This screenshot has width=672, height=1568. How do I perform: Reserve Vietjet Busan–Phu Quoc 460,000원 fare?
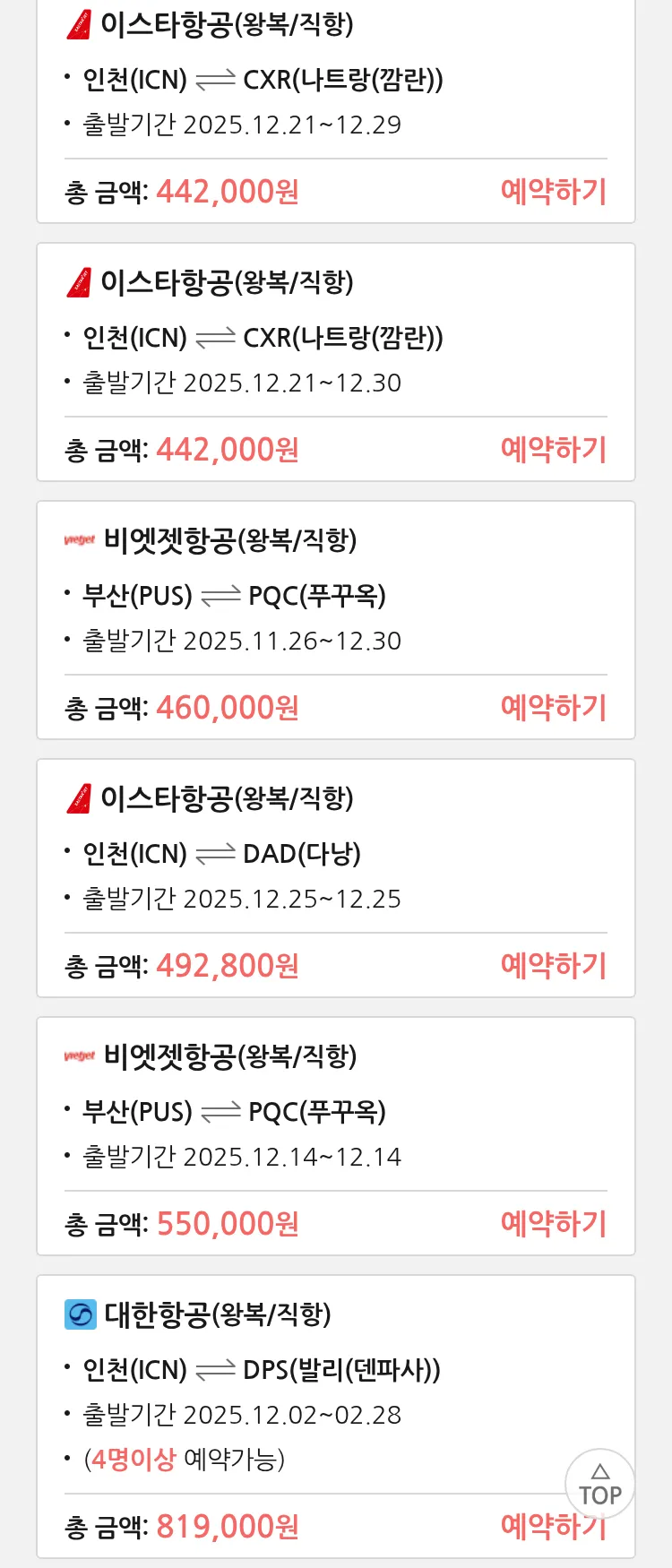pyautogui.click(x=553, y=708)
